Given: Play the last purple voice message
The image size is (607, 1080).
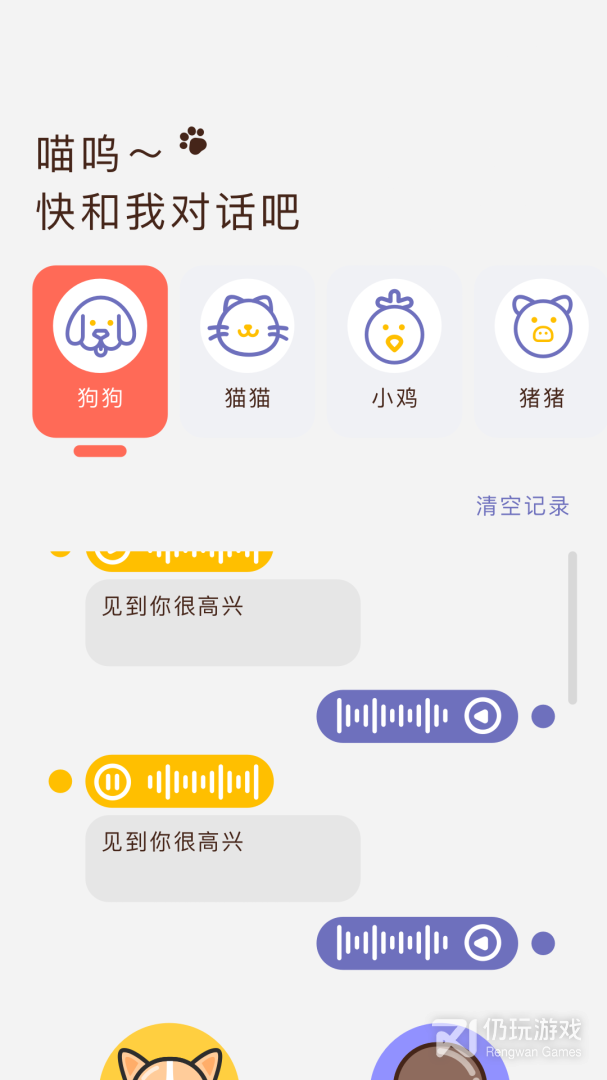Looking at the screenshot, I should 482,943.
